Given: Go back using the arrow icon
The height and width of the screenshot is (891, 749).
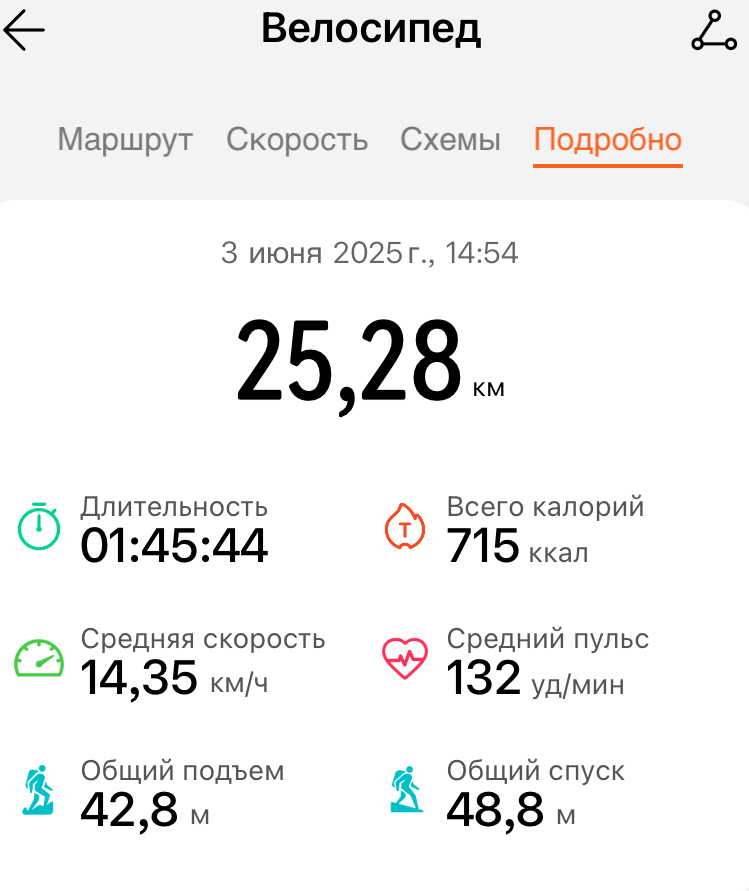Looking at the screenshot, I should pyautogui.click(x=24, y=32).
